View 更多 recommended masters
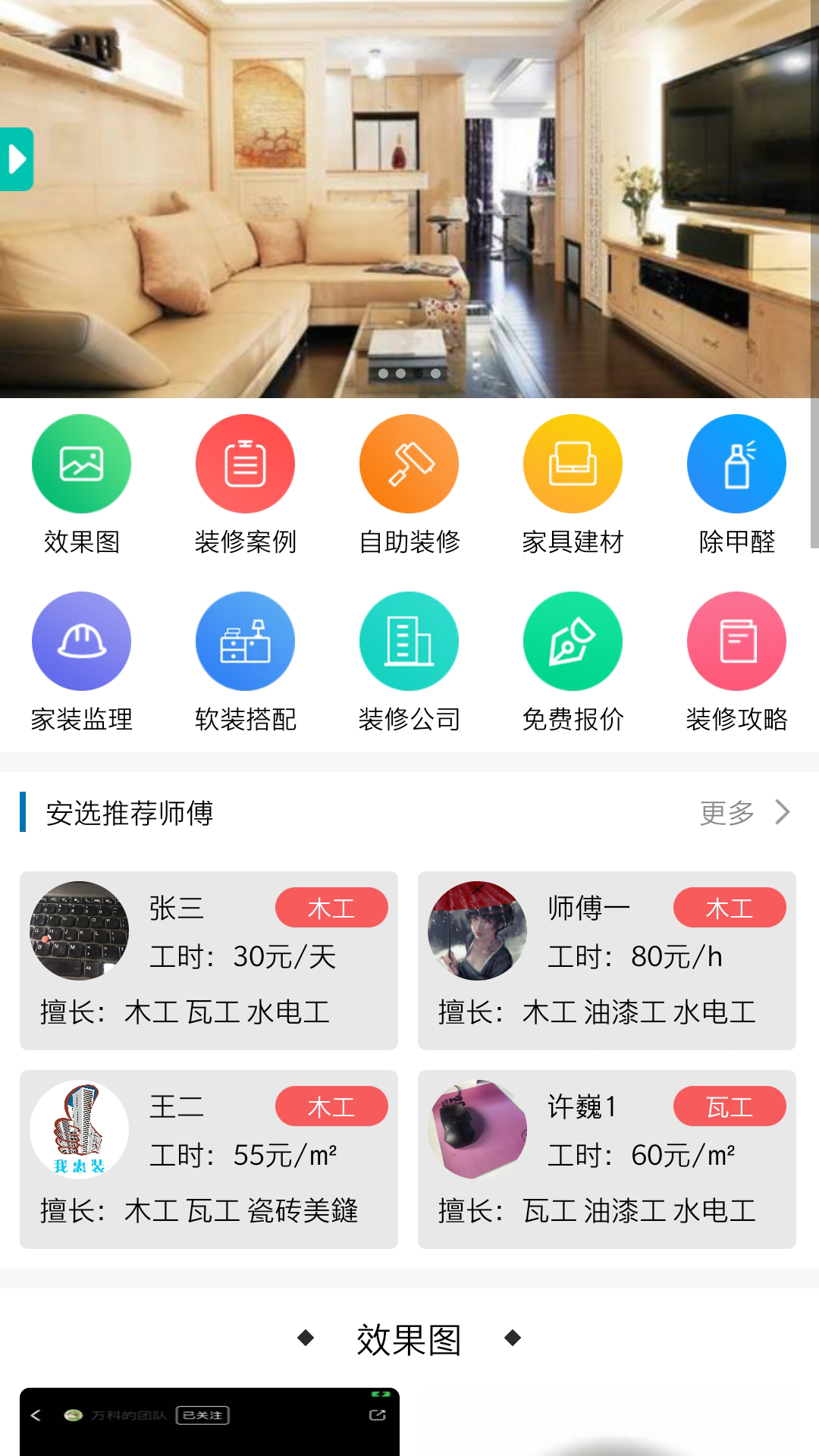 pyautogui.click(x=743, y=813)
